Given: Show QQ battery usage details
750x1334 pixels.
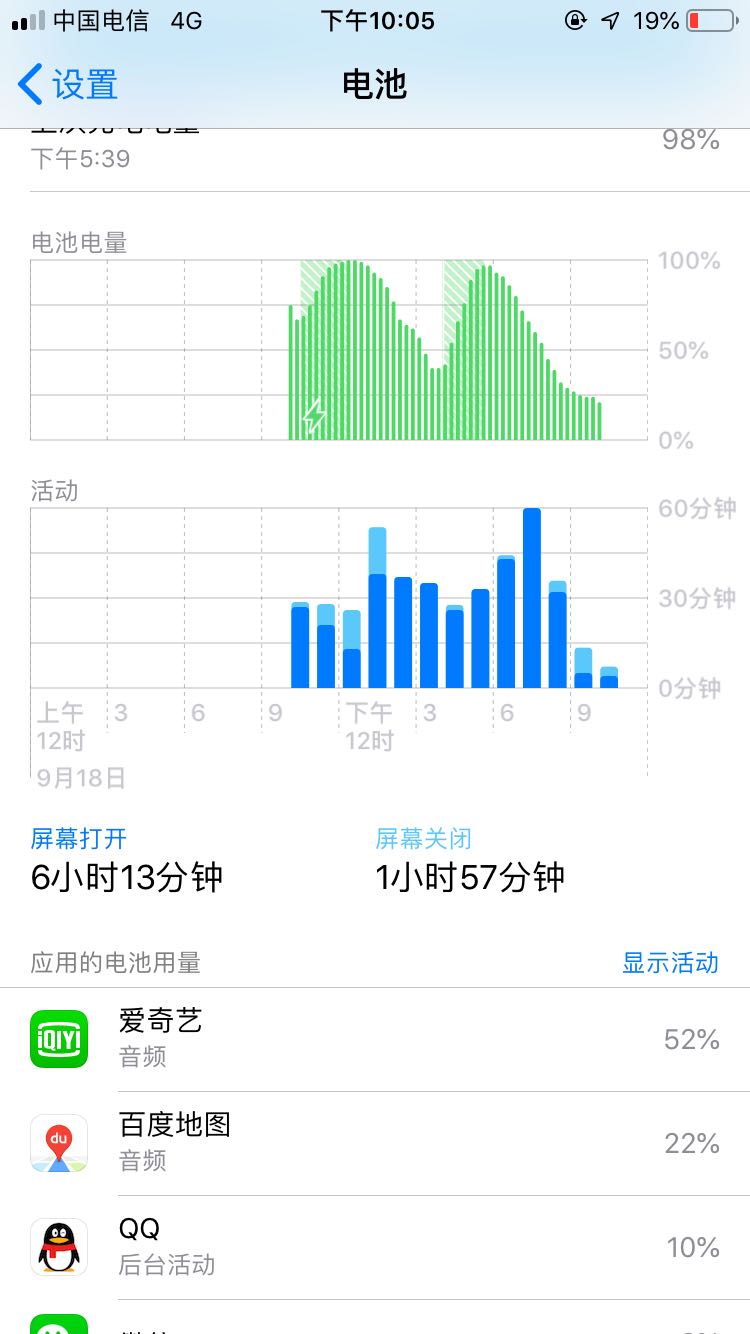Looking at the screenshot, I should pos(375,1247).
